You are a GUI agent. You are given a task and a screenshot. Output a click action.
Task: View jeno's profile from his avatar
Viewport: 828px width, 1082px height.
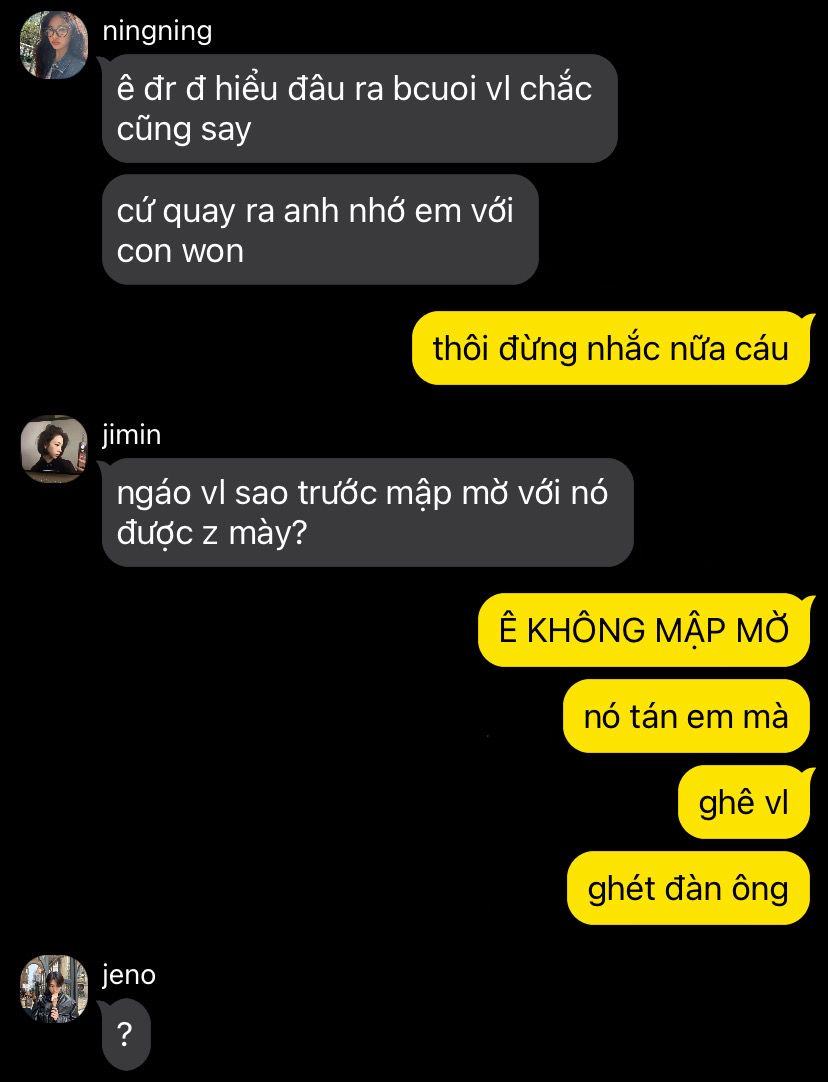click(55, 989)
